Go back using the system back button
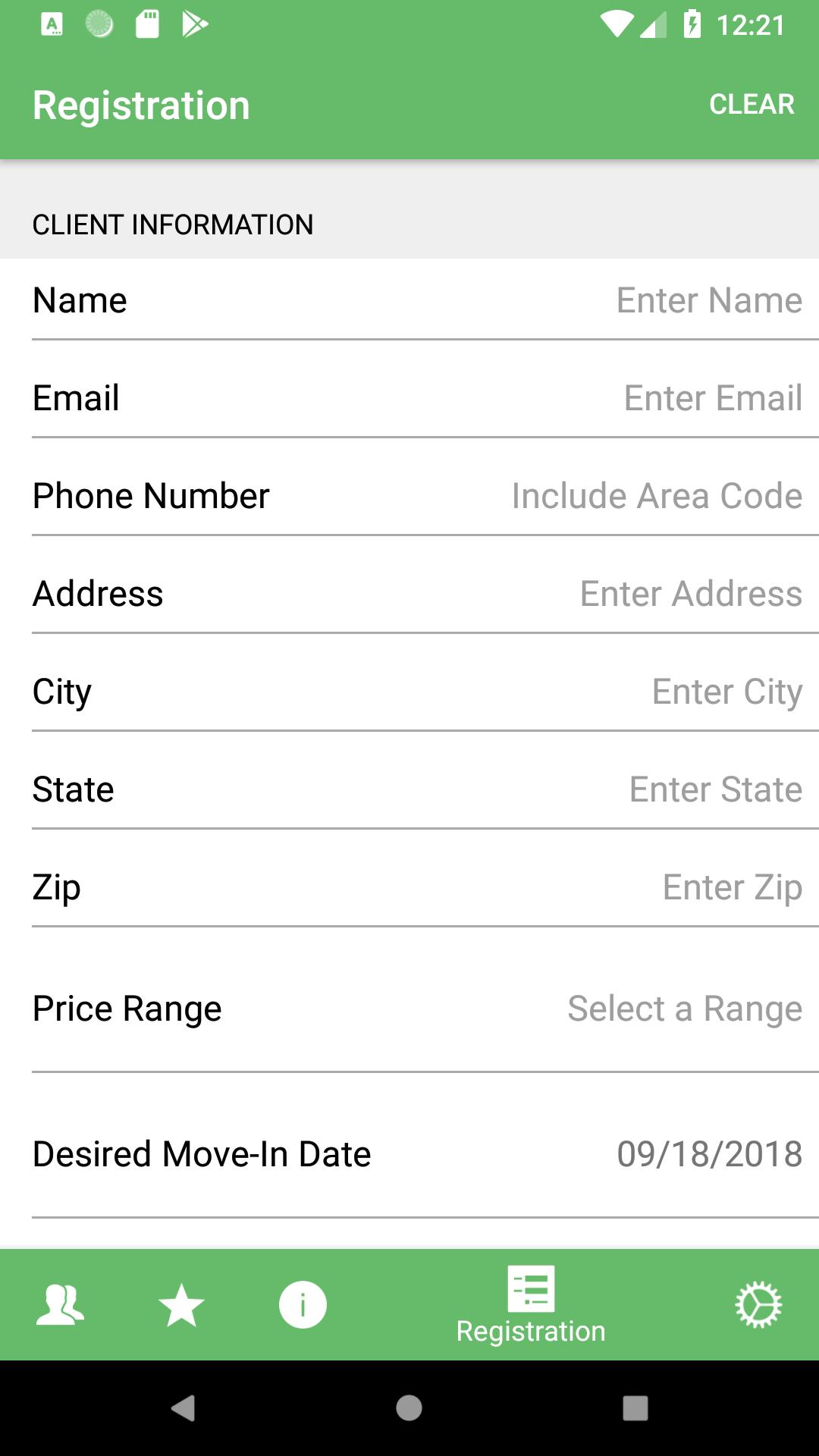This screenshot has width=819, height=1456. (183, 1408)
